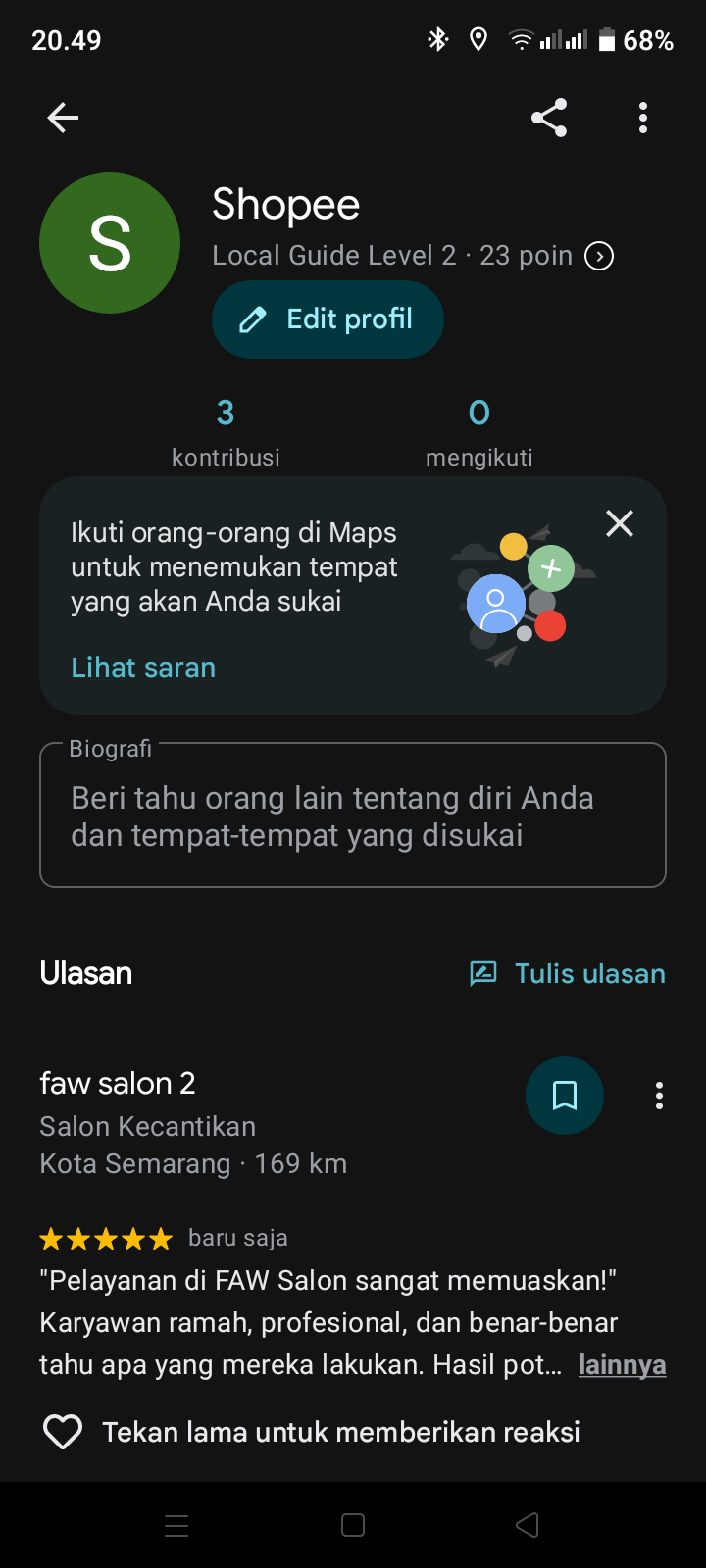The height and width of the screenshot is (1568, 706).
Task: Tap the Edit profil button
Action: coord(328,319)
